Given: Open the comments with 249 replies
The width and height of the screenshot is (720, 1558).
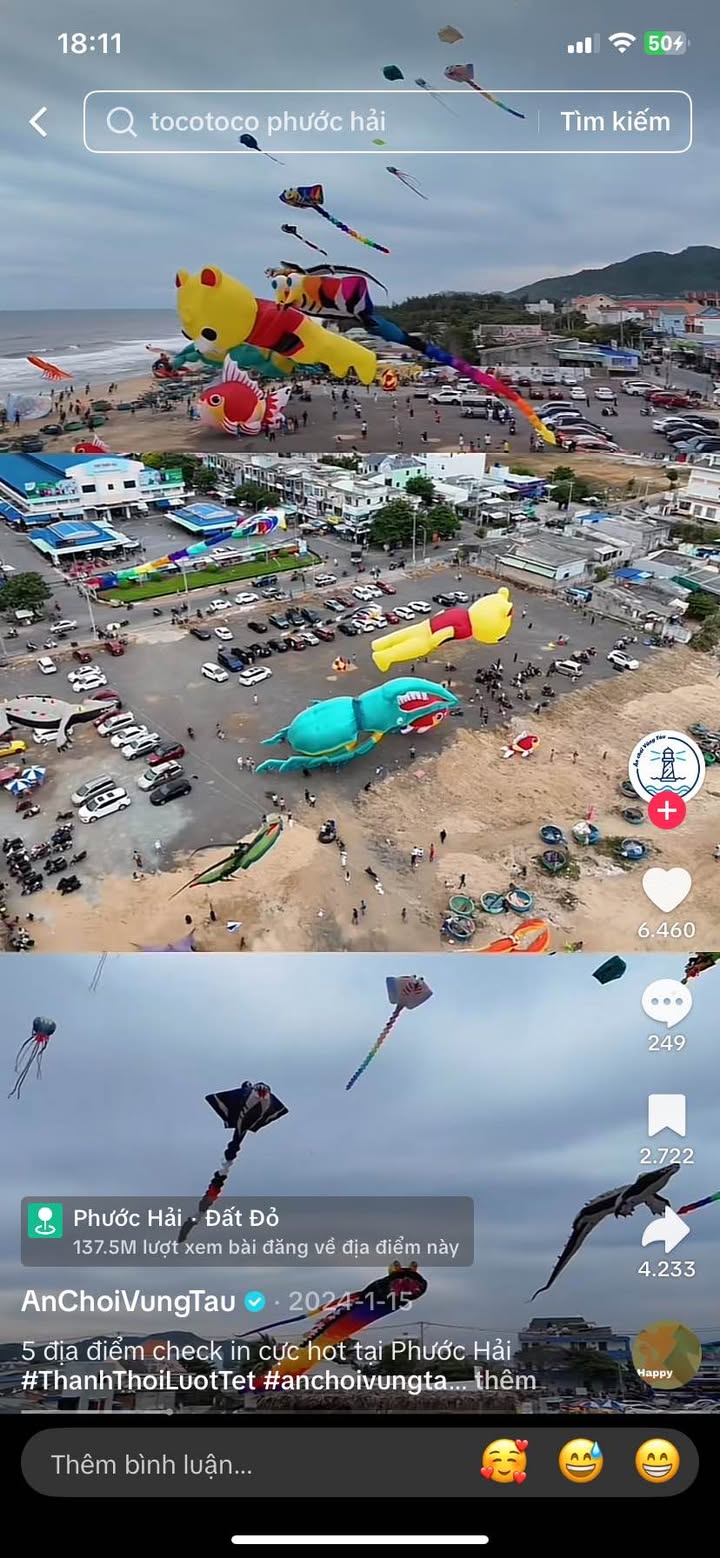Looking at the screenshot, I should [x=666, y=1003].
